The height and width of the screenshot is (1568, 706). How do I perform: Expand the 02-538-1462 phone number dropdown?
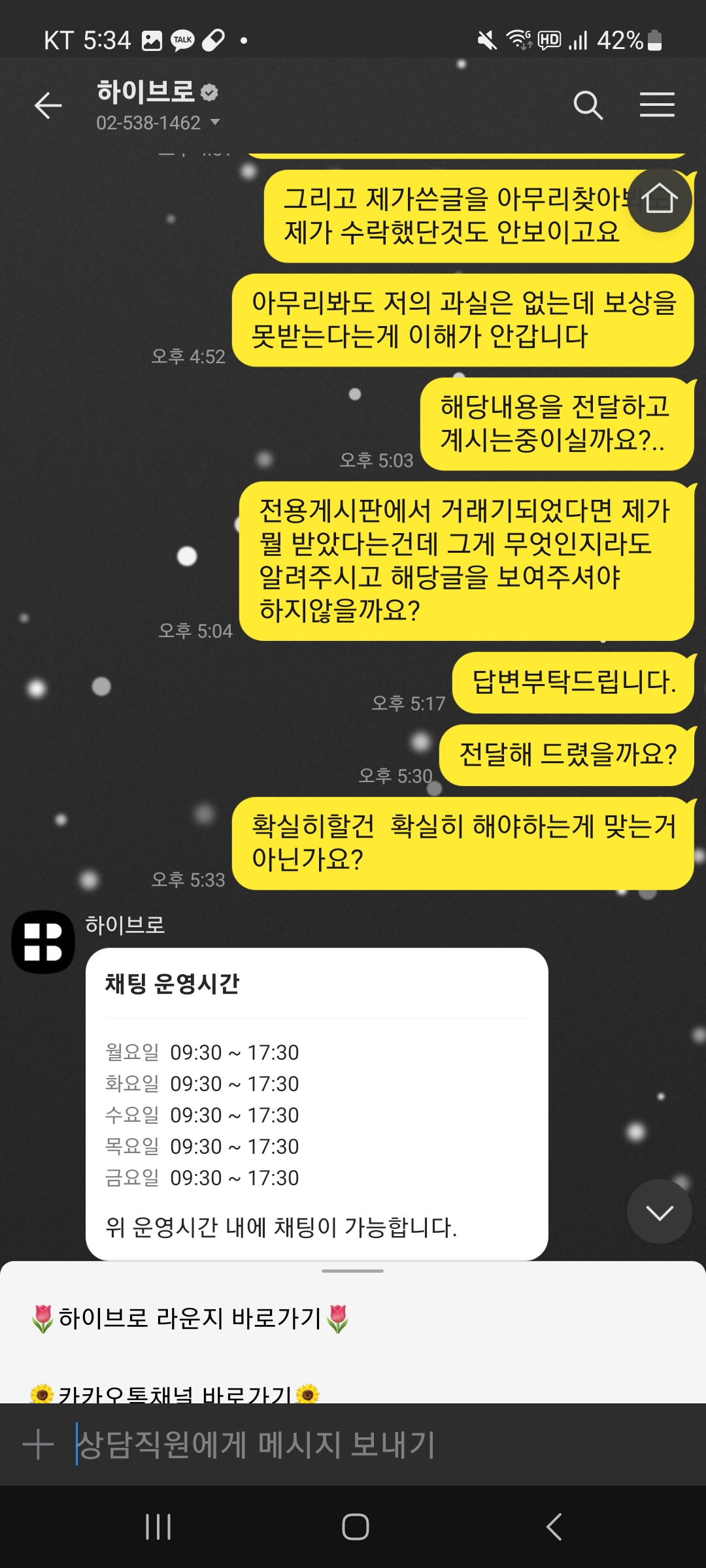coord(215,122)
